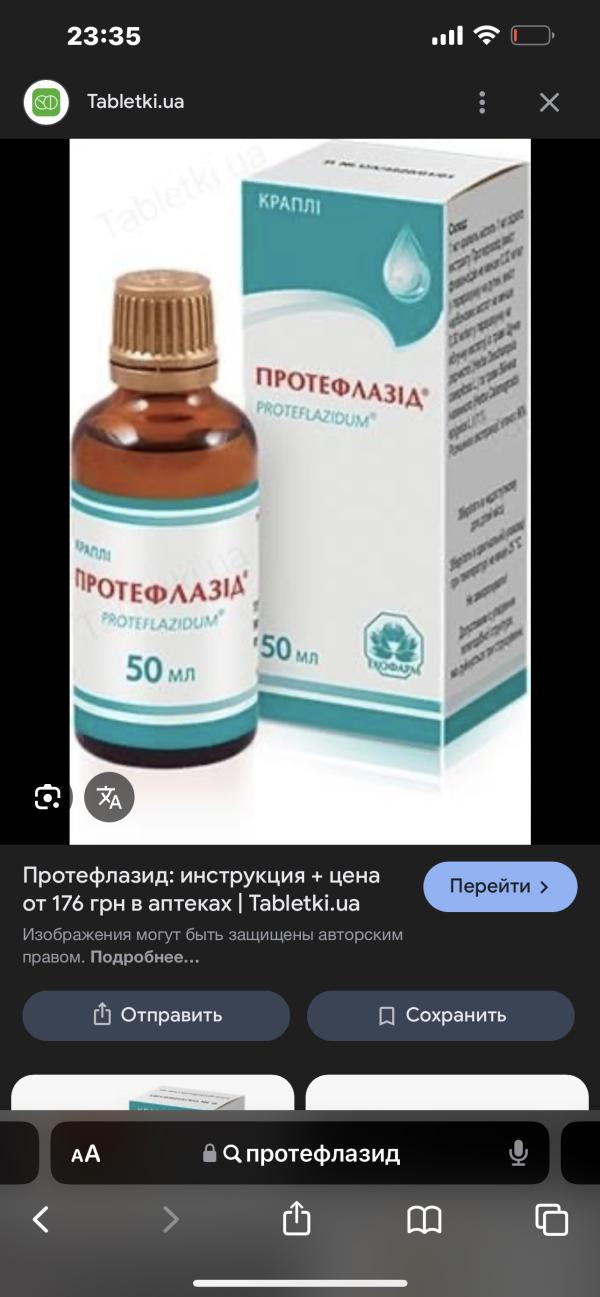Save the image with Сохранить
The image size is (600, 1297).
click(441, 1015)
